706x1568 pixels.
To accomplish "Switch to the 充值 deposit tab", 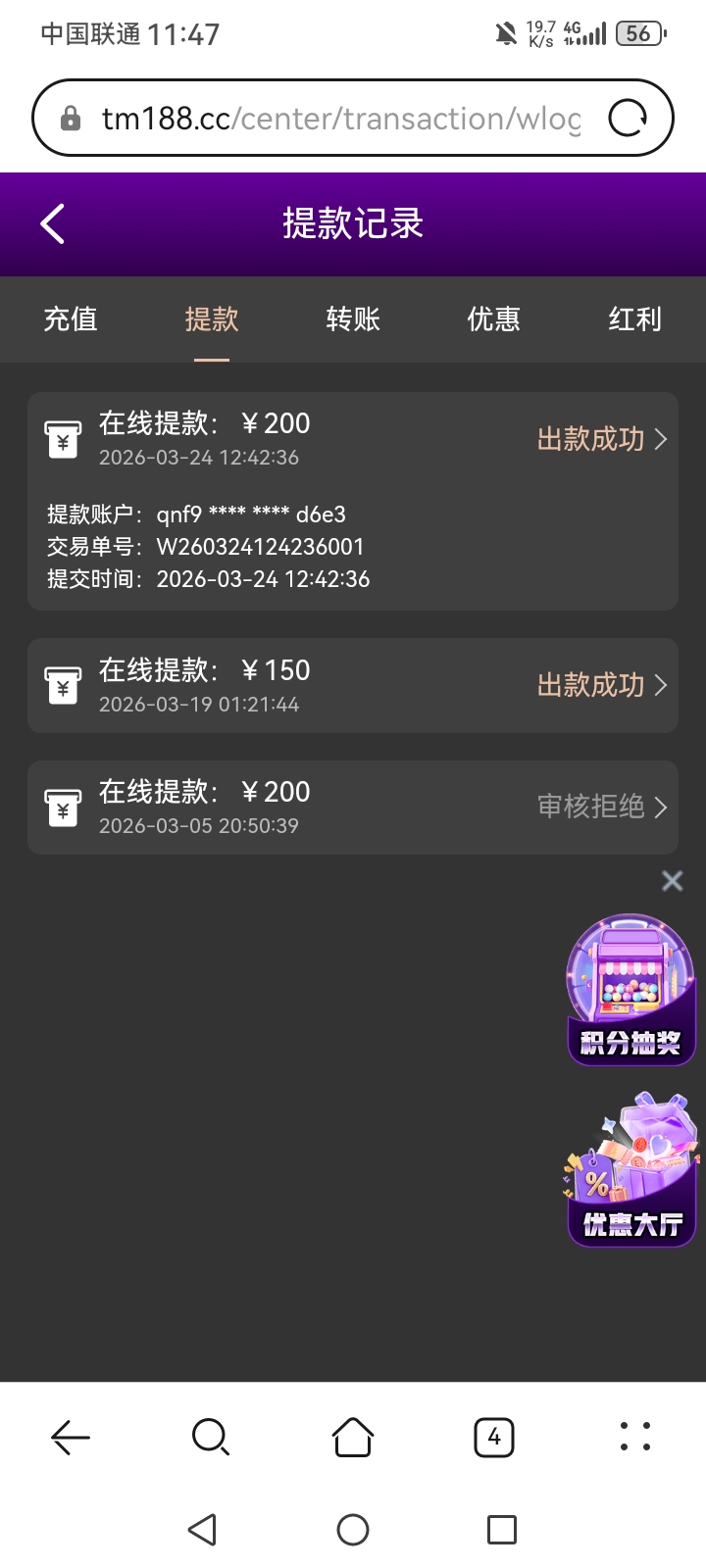I will [71, 319].
